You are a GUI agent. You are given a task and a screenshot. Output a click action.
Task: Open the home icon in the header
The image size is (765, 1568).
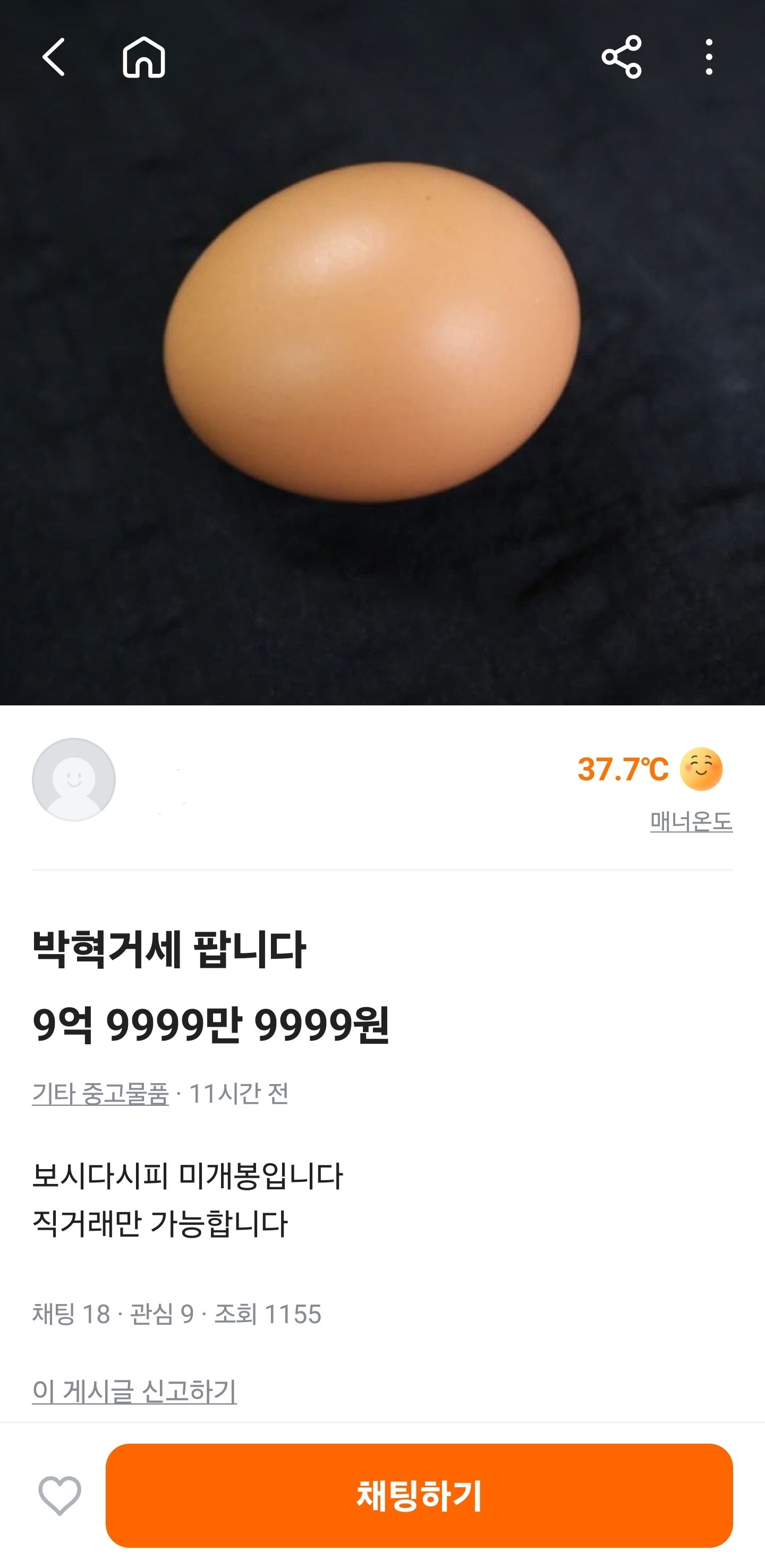click(x=143, y=57)
